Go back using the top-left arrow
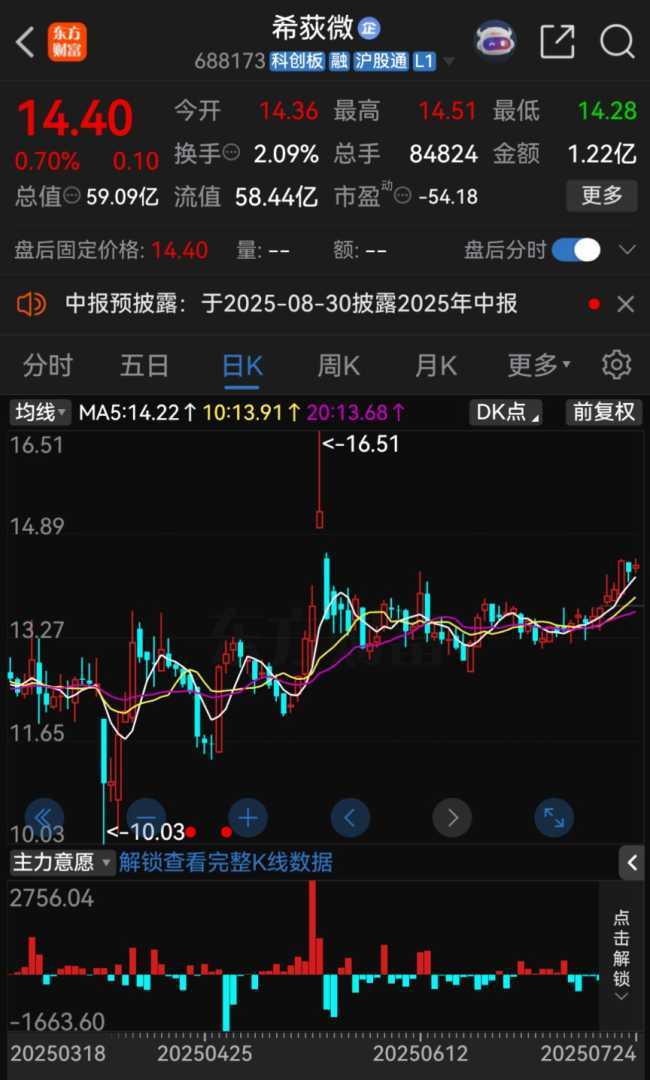The image size is (650, 1080). tap(25, 42)
